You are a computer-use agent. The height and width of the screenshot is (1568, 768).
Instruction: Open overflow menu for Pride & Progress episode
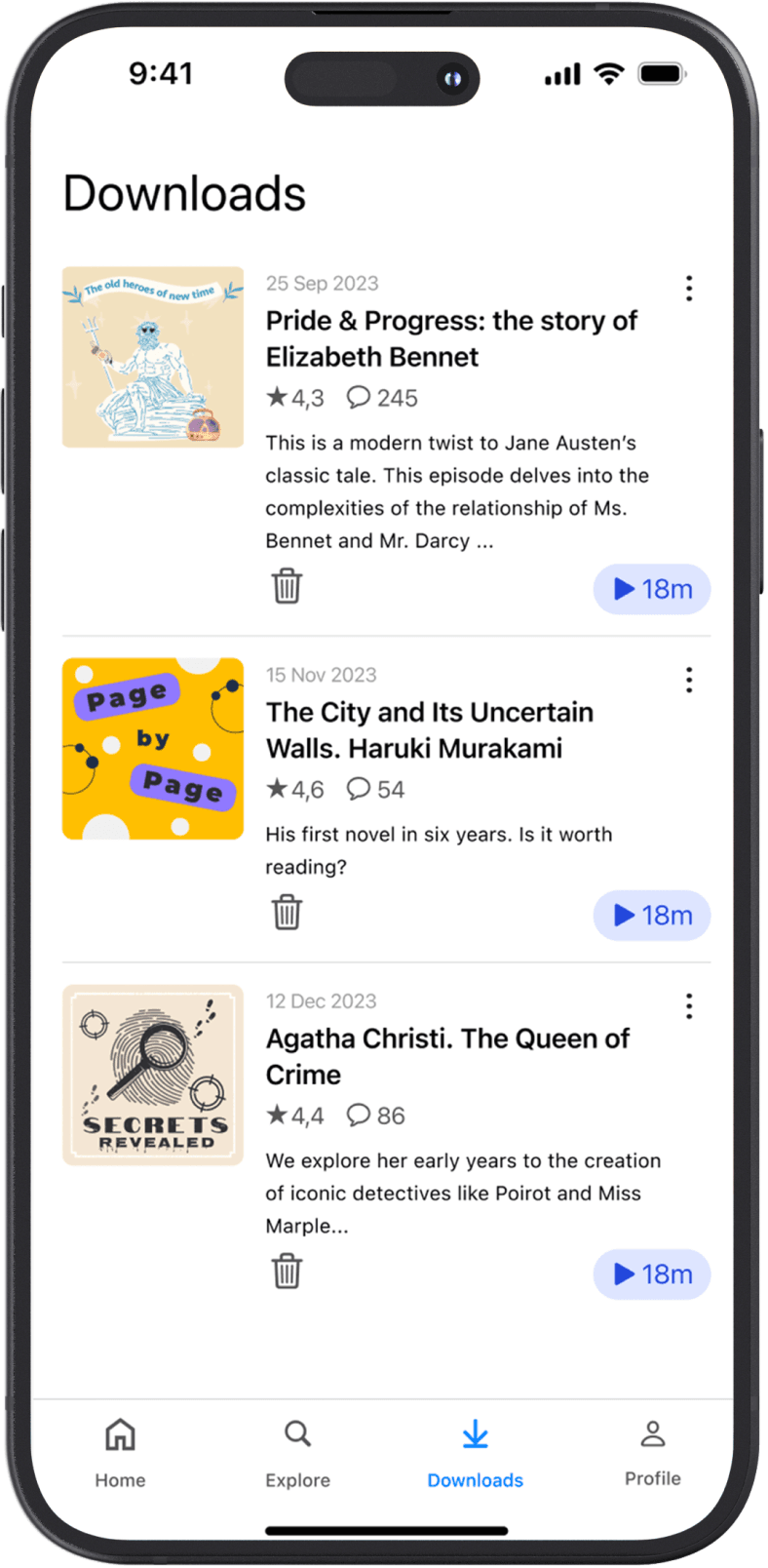pyautogui.click(x=688, y=288)
